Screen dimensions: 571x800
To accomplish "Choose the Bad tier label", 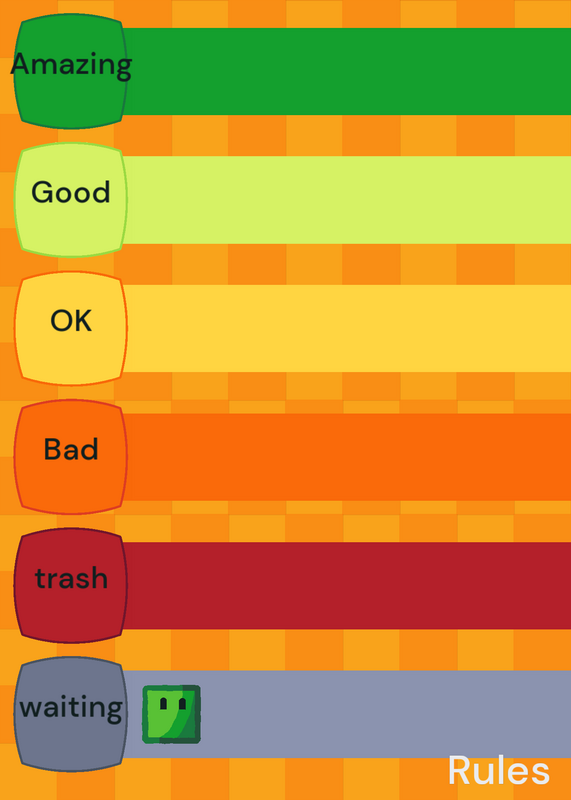I will click(x=71, y=457).
